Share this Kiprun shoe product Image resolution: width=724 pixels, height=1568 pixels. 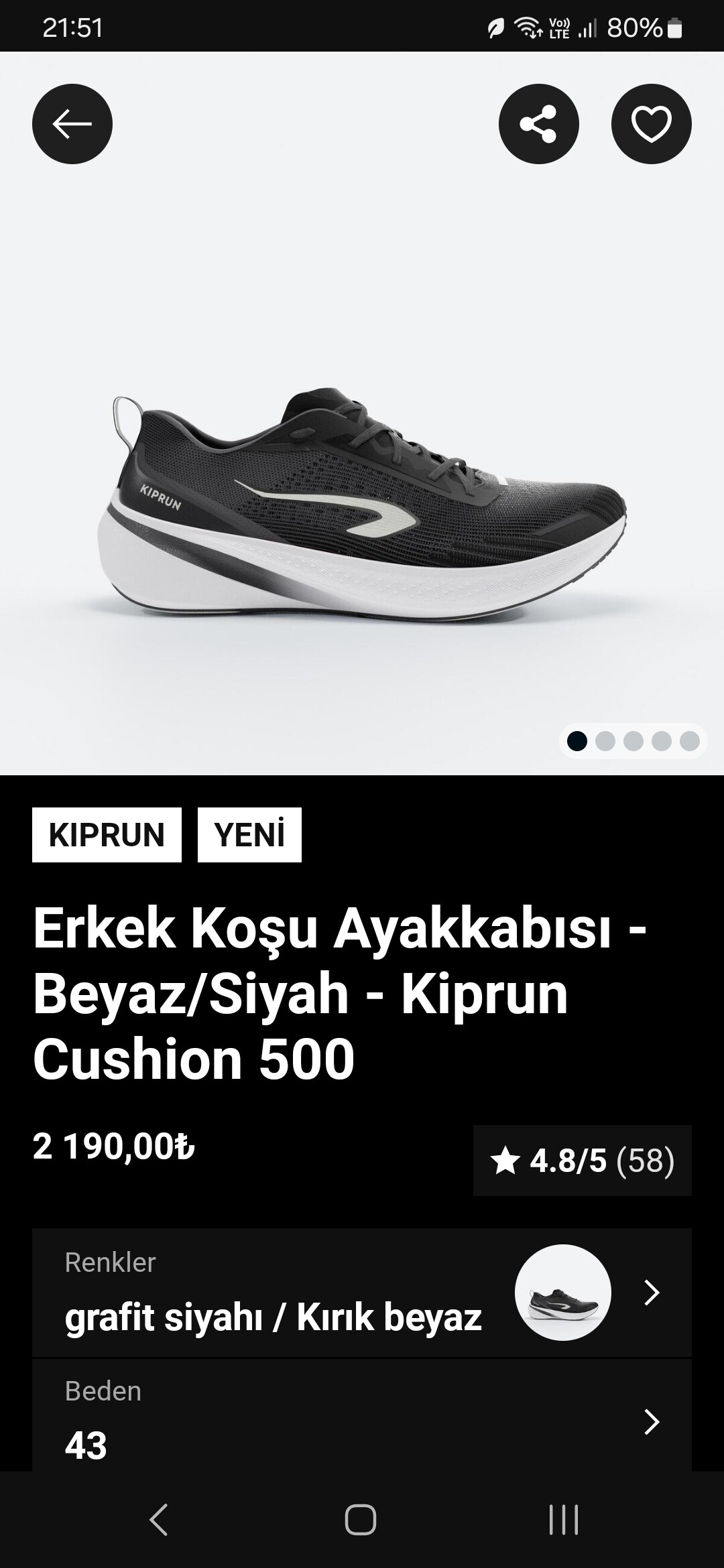[538, 124]
